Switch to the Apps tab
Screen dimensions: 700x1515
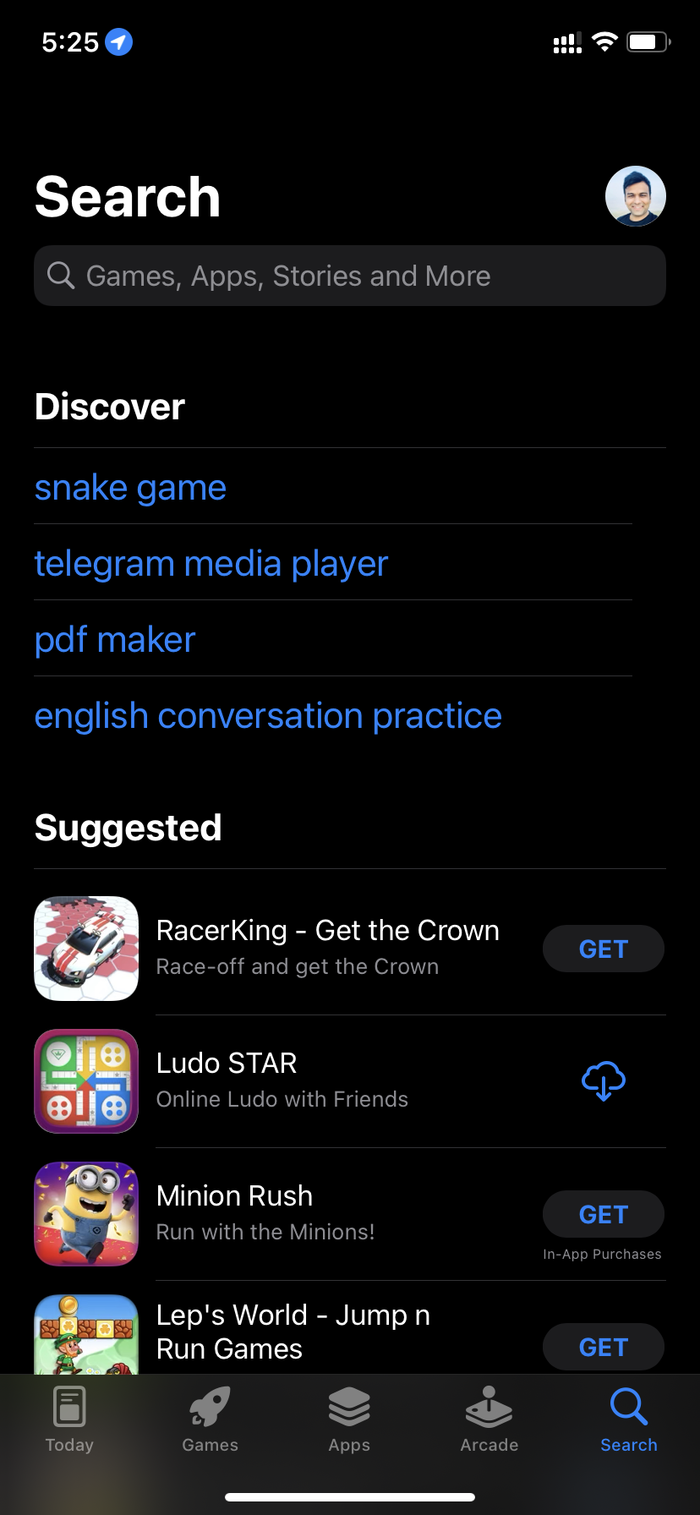349,1420
